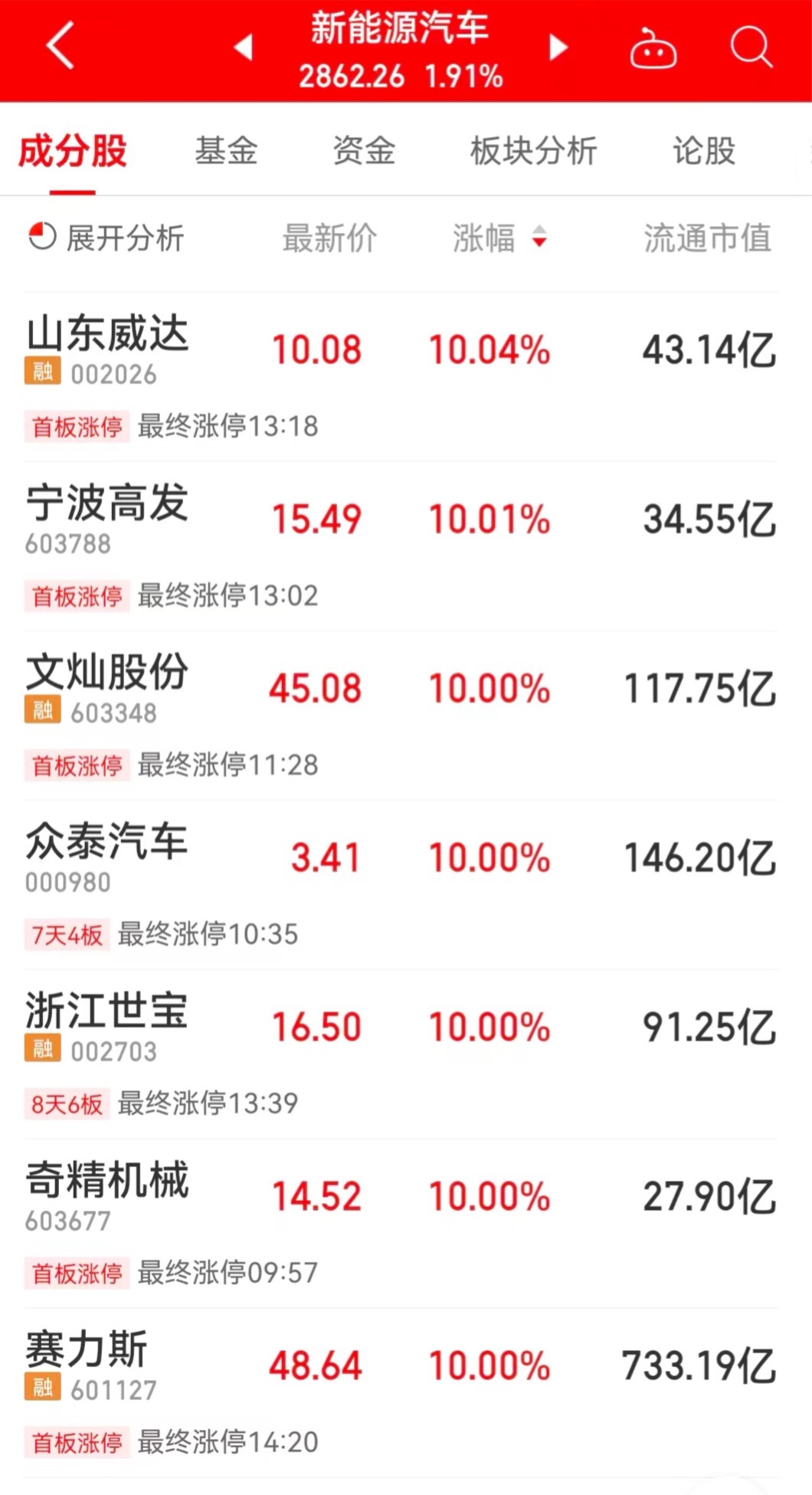Viewport: 812px width, 1495px height.
Task: Switch to the previous sector with left arrow
Action: pos(244,48)
